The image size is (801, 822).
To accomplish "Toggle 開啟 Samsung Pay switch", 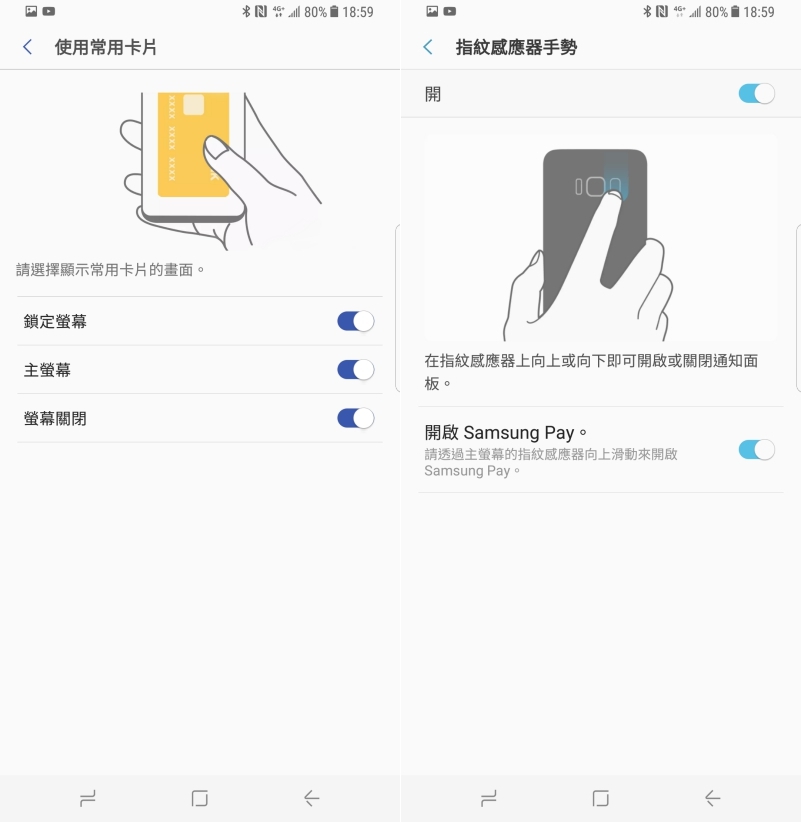I will point(756,450).
